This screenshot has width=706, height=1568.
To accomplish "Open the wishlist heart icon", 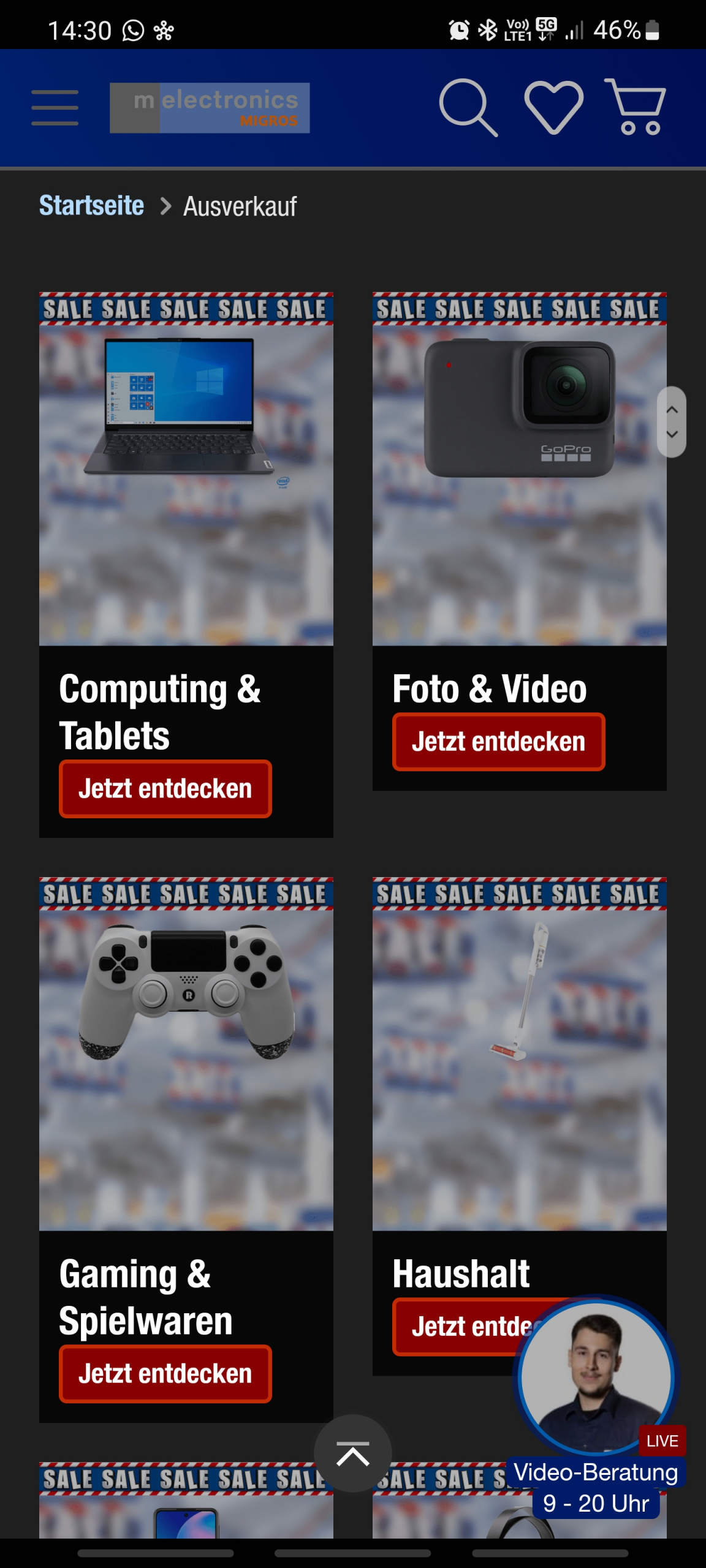I will [x=553, y=107].
